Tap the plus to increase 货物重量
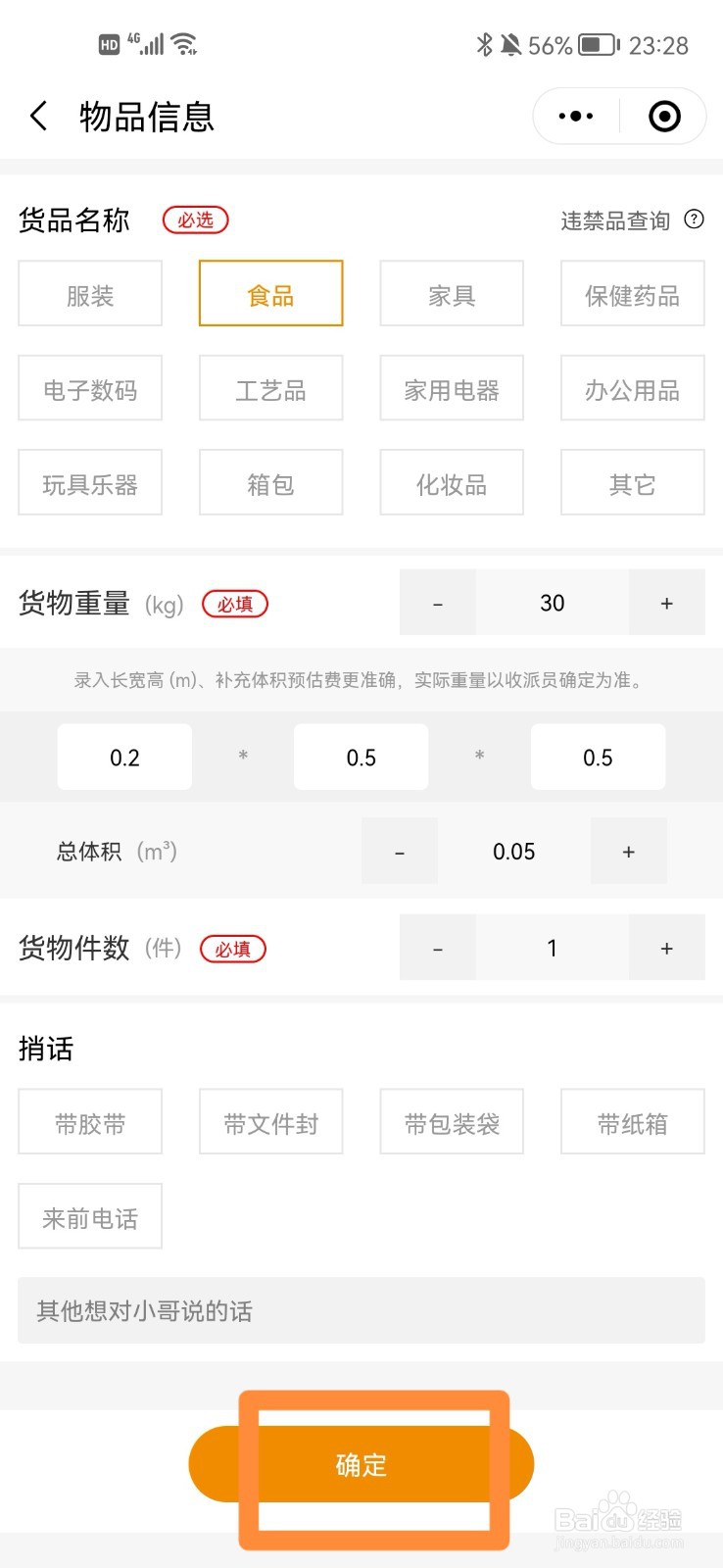 coord(666,603)
